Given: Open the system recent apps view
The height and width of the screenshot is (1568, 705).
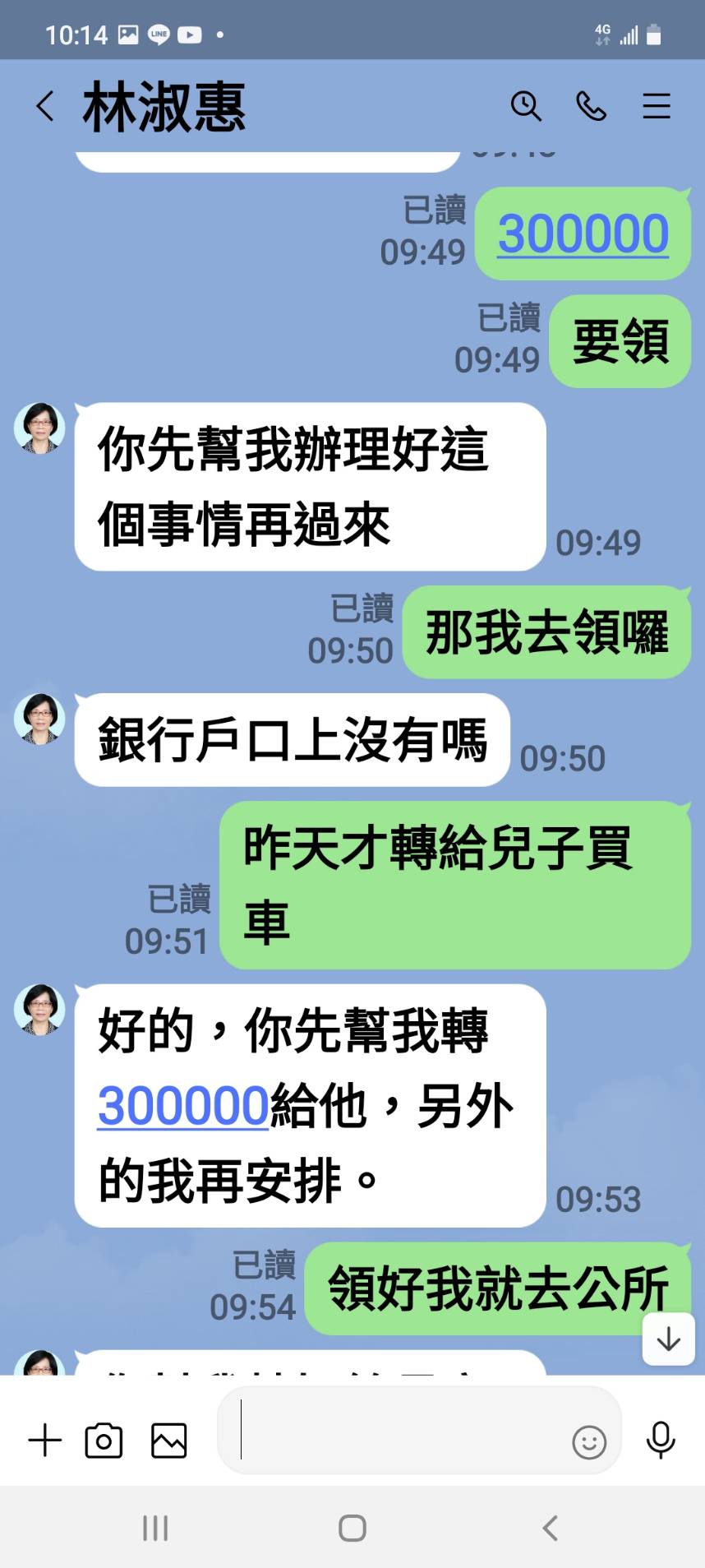Looking at the screenshot, I should tap(155, 1529).
